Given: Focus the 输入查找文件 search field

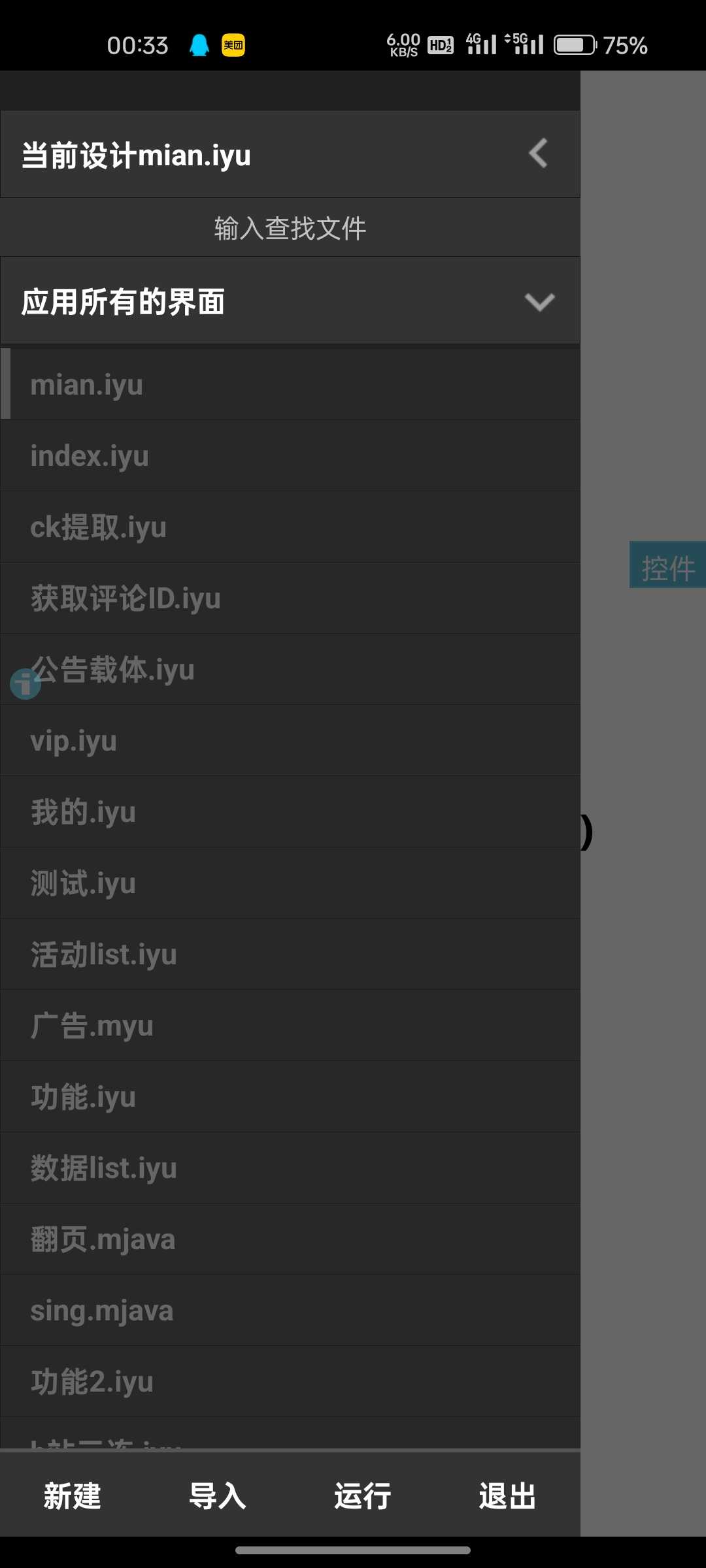Looking at the screenshot, I should (290, 228).
